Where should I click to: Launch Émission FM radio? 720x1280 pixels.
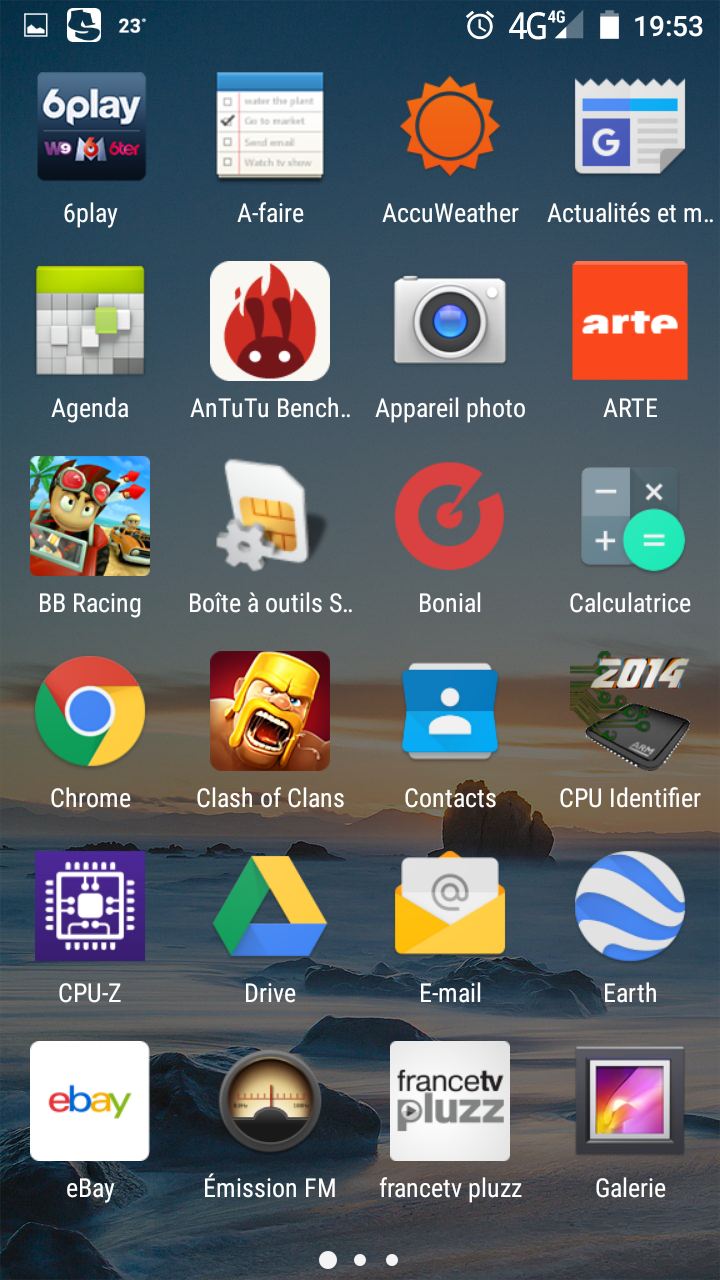270,1100
